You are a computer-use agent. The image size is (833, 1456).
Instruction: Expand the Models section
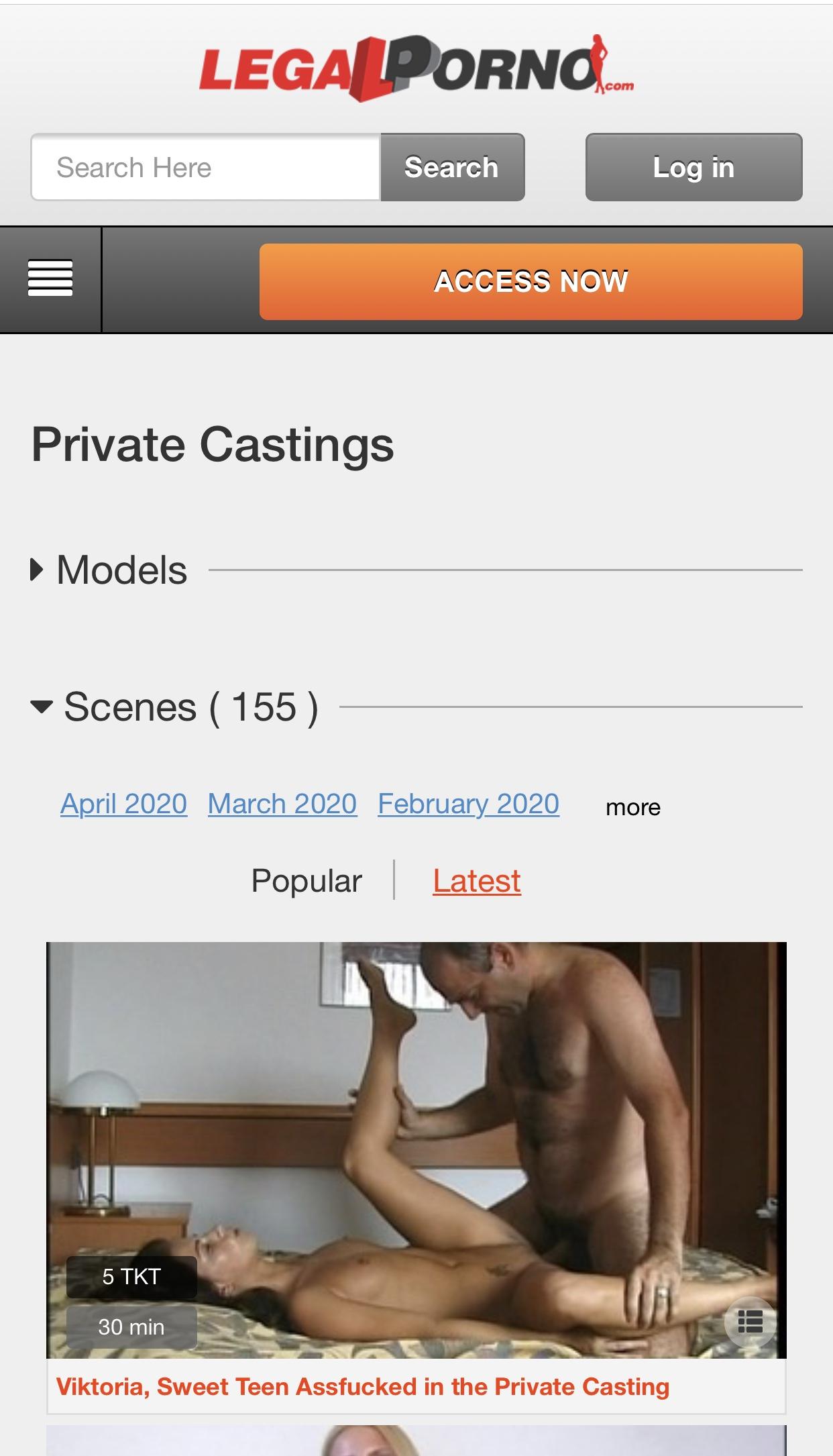click(x=109, y=570)
